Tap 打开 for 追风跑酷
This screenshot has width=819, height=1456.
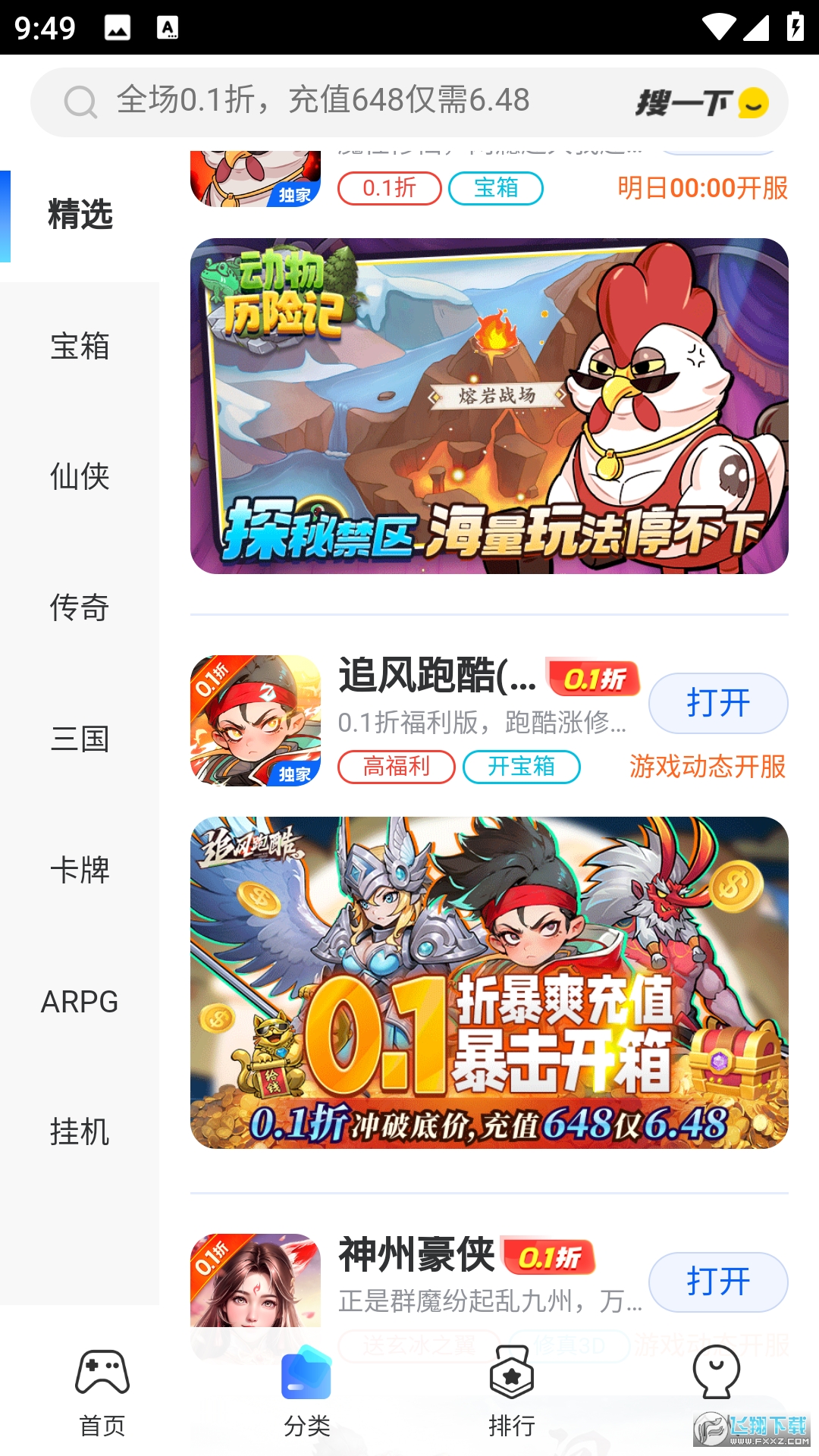717,703
